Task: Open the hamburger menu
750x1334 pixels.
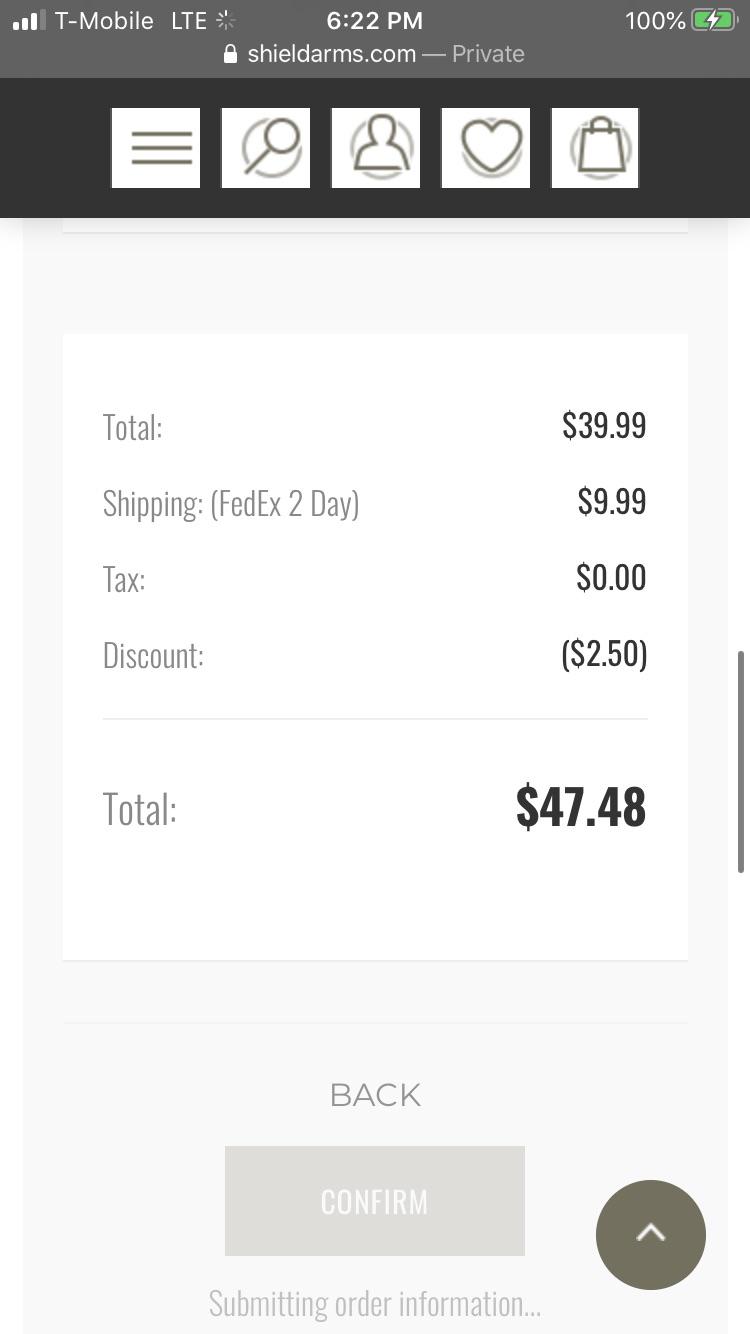Action: click(x=155, y=148)
